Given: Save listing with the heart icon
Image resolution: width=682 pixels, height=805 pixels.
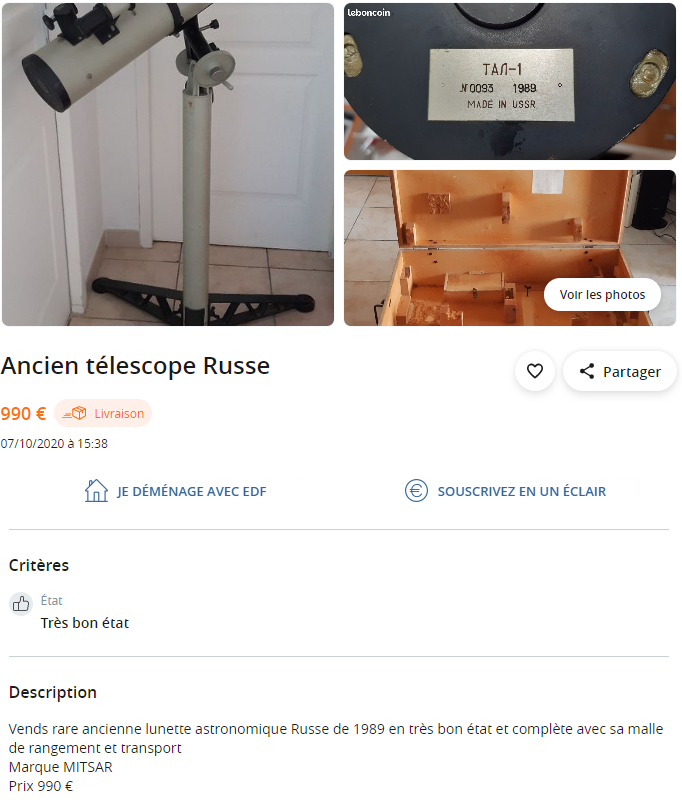Looking at the screenshot, I should tap(535, 371).
